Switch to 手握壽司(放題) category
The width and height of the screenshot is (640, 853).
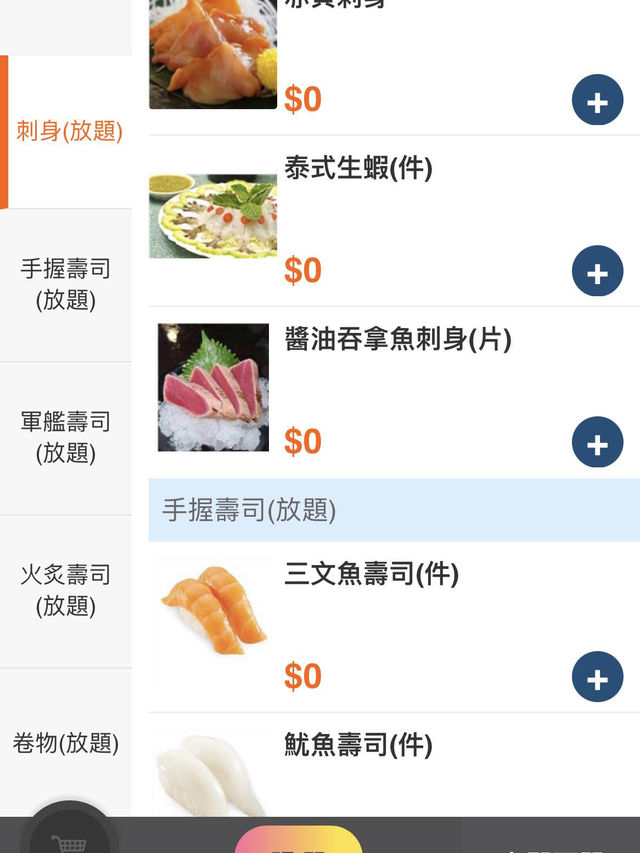(x=66, y=284)
